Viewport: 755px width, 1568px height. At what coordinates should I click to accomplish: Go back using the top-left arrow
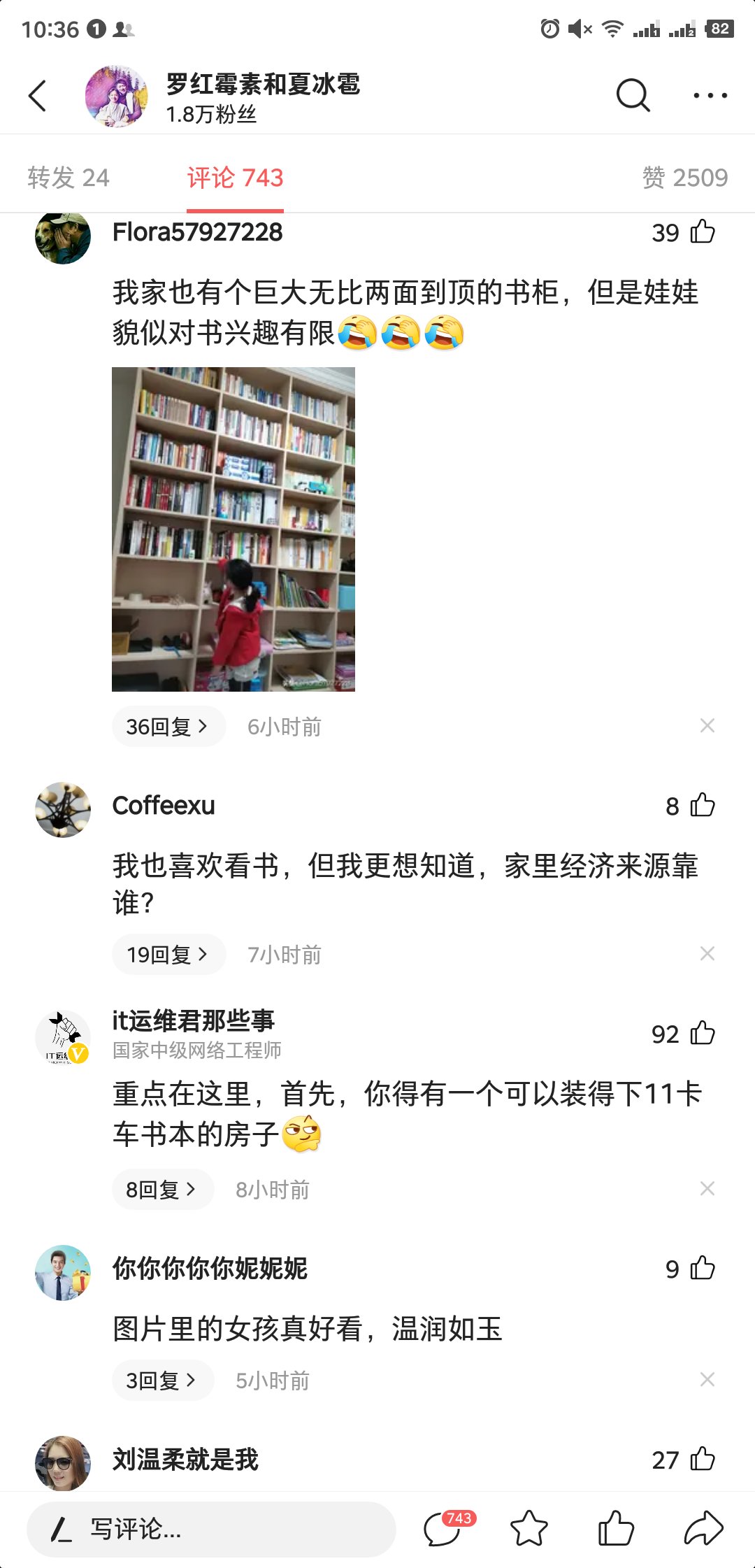(x=38, y=96)
